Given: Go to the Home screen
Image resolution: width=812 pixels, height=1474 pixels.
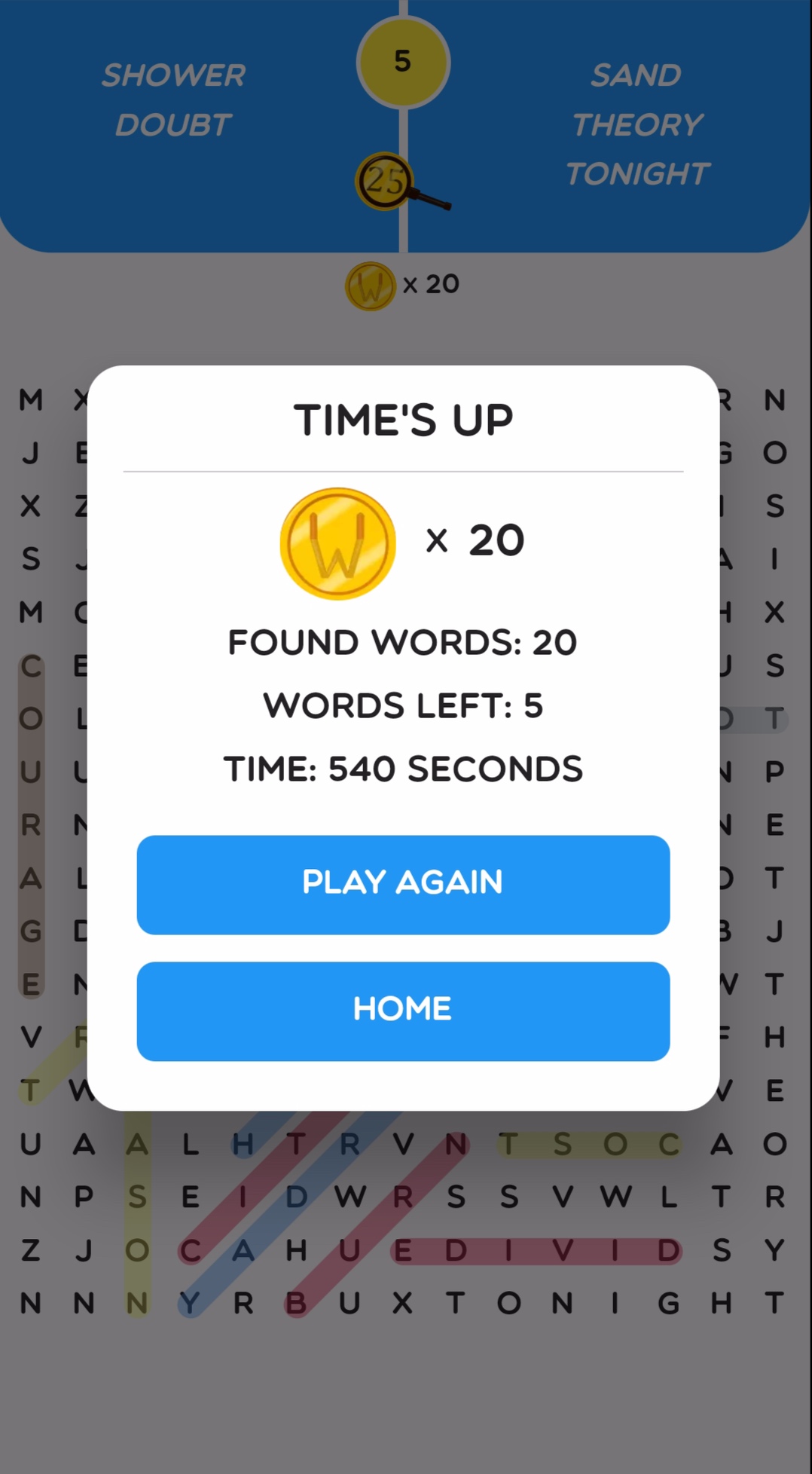Looking at the screenshot, I should 403,1011.
